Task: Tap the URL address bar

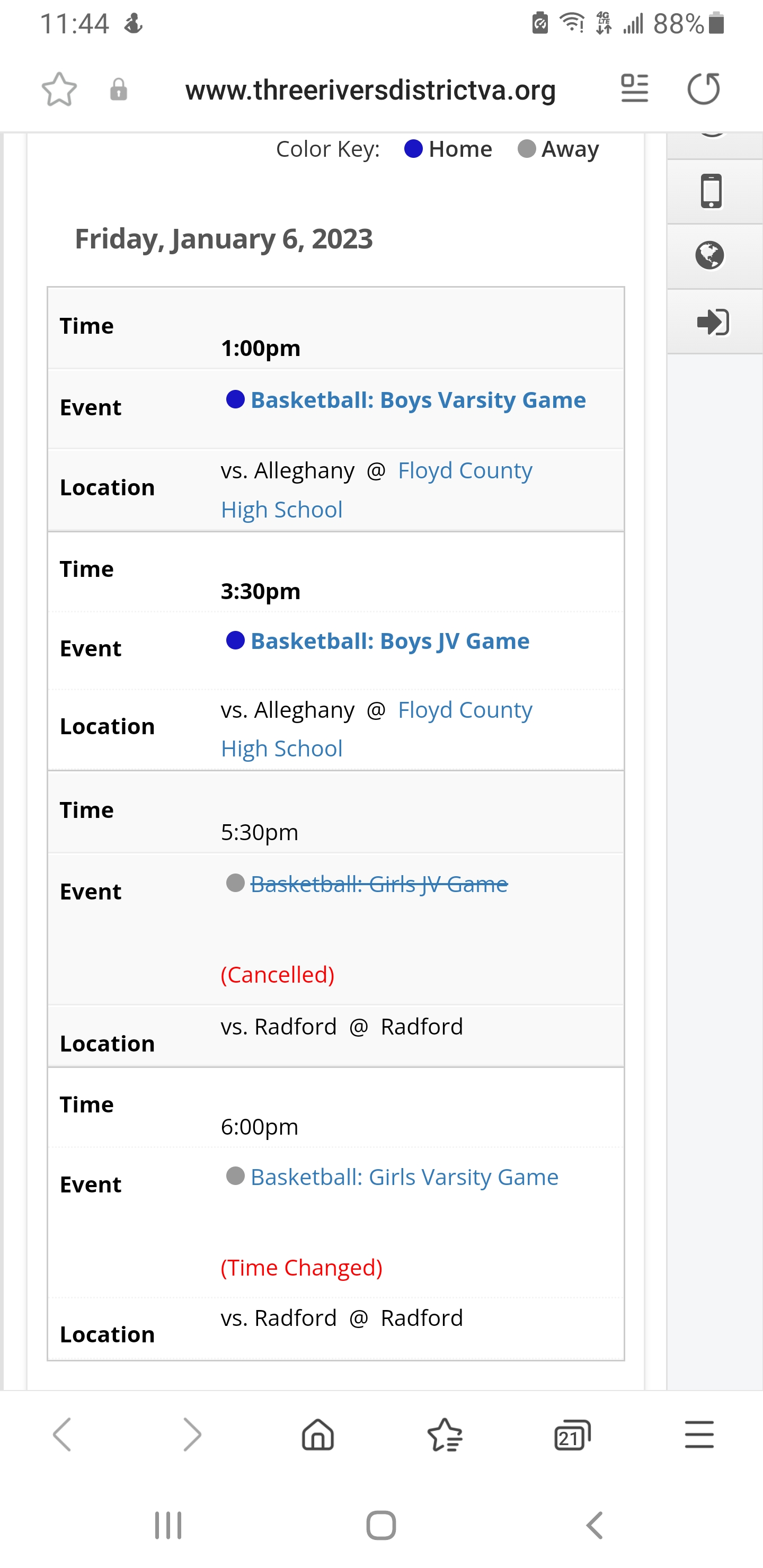Action: pyautogui.click(x=370, y=90)
